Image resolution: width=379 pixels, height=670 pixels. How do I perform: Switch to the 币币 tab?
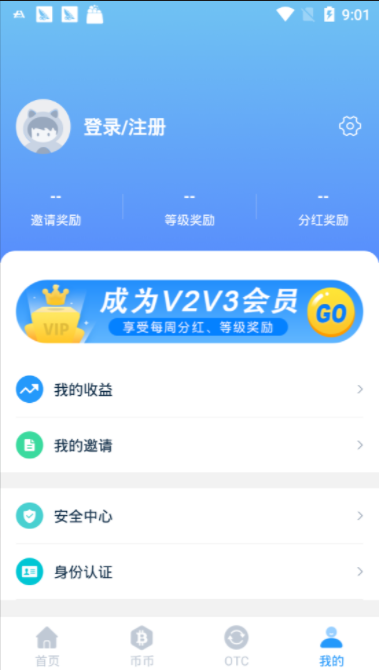coord(142,645)
